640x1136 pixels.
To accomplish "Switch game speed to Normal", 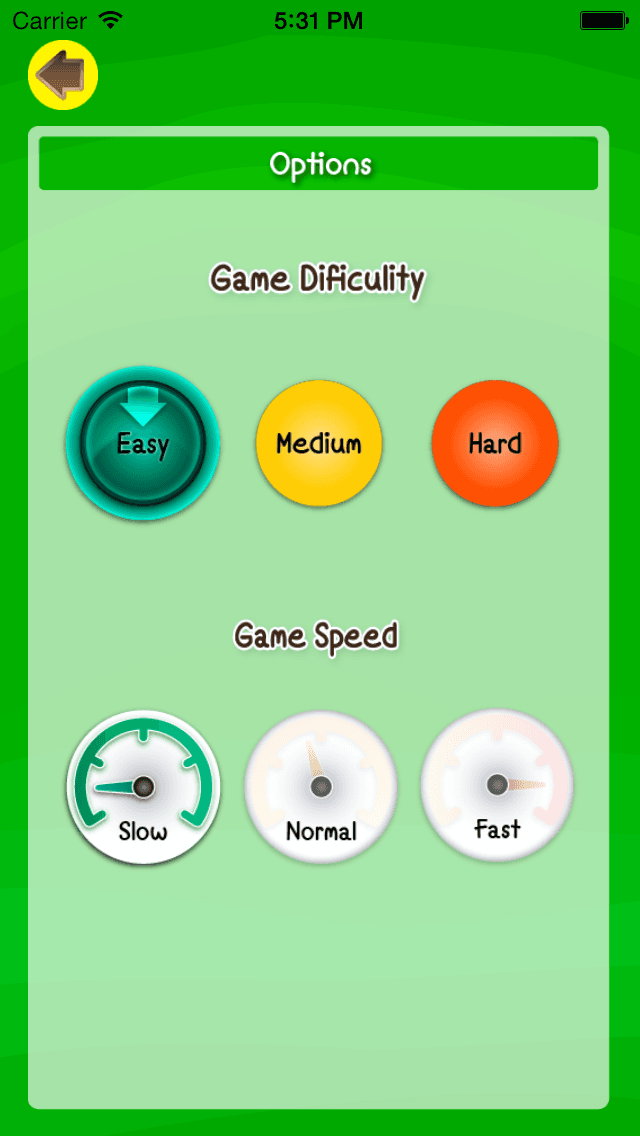I will coord(320,787).
